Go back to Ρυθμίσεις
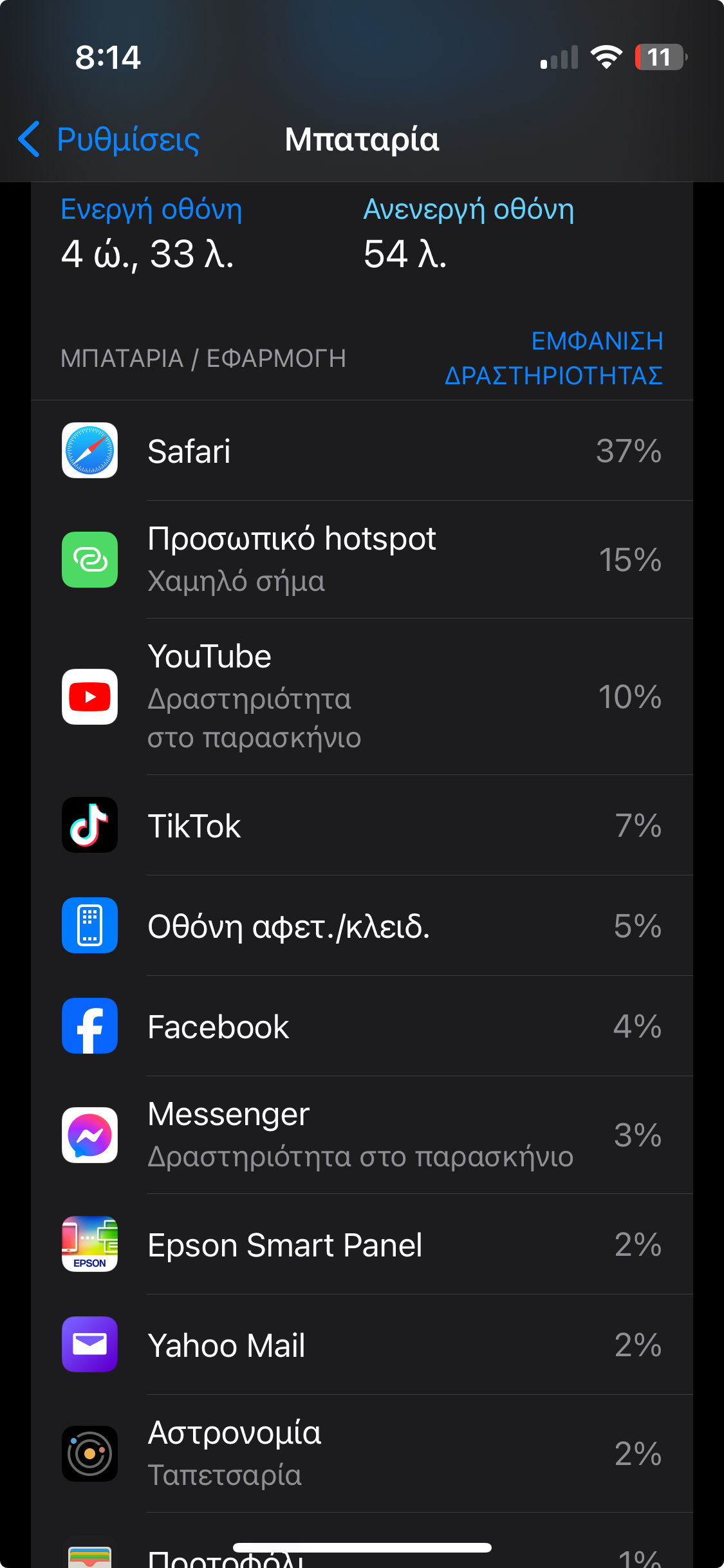Viewport: 724px width, 1568px height. [109, 140]
